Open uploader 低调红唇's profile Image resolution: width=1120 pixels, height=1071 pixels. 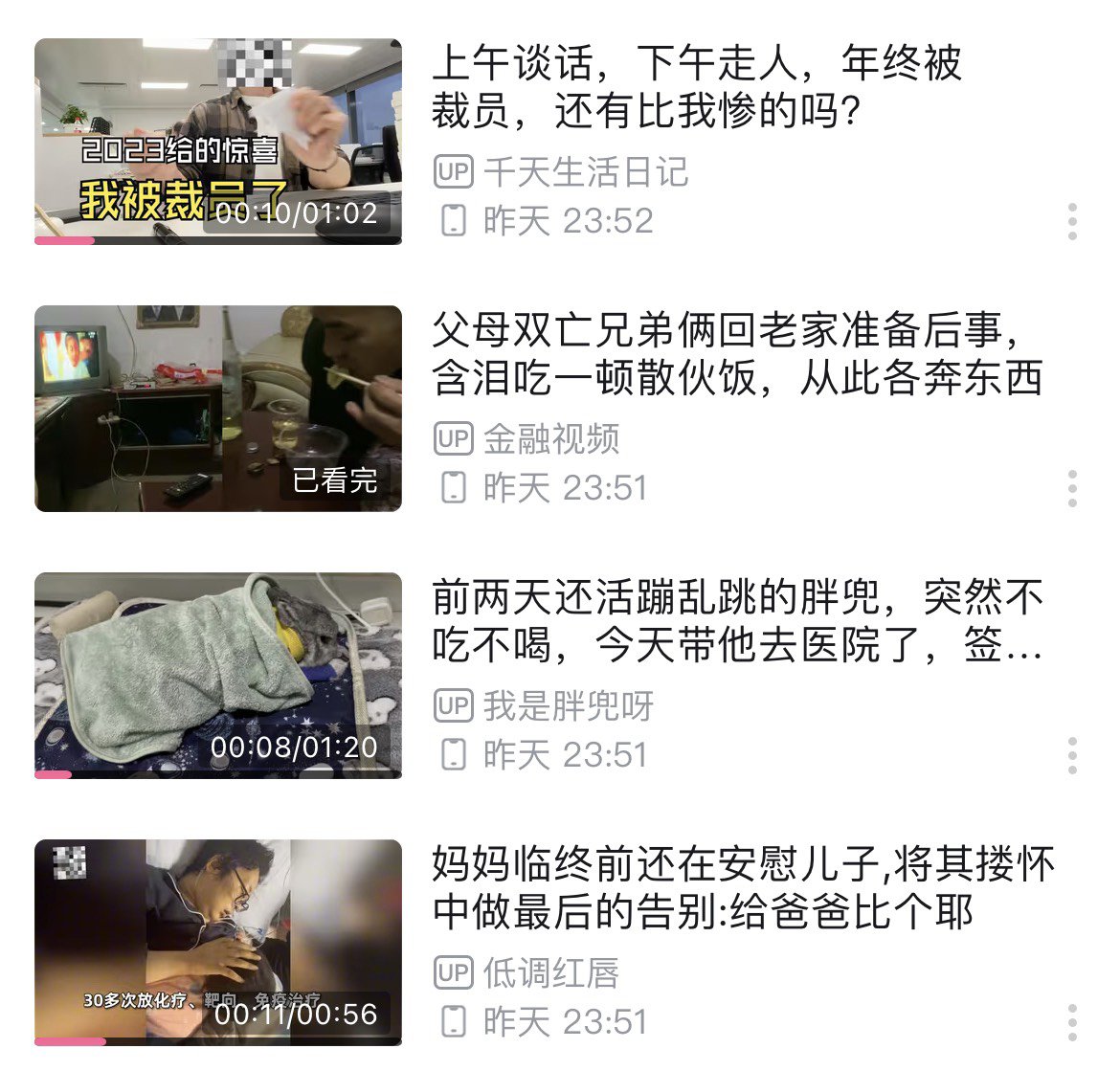tap(550, 973)
